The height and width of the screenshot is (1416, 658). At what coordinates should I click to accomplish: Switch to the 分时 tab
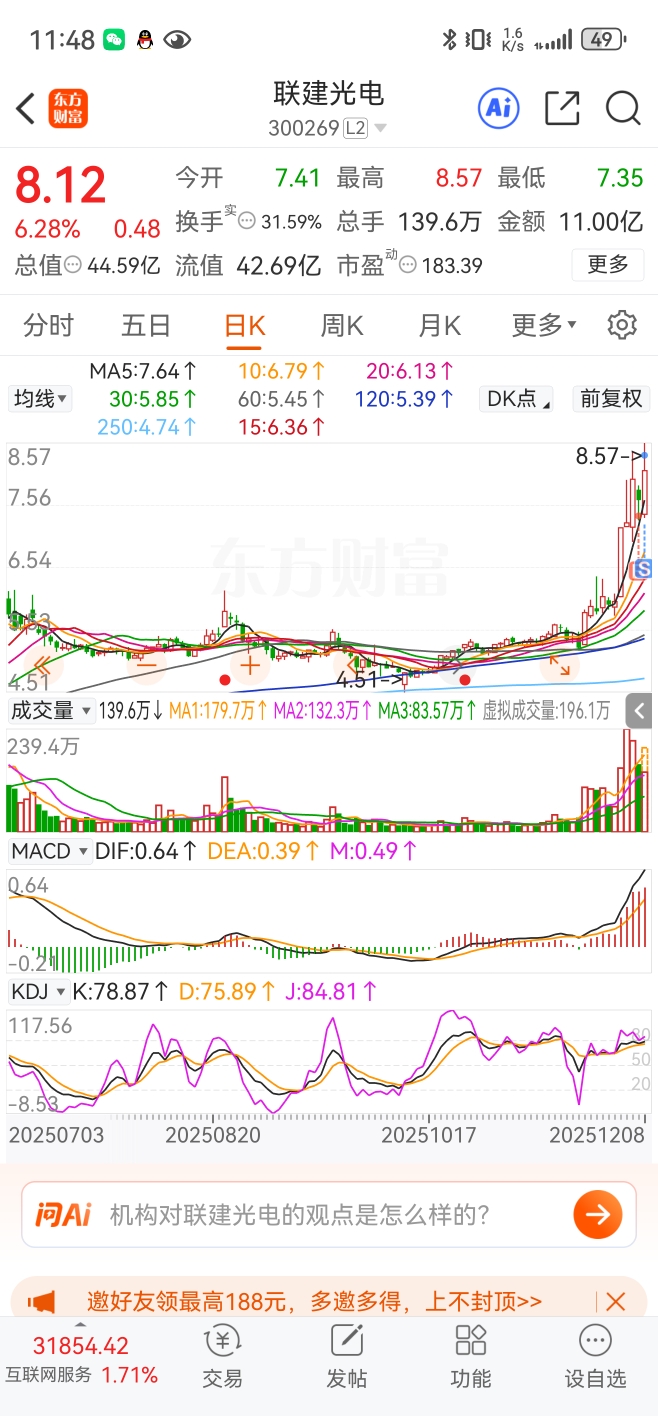(49, 325)
